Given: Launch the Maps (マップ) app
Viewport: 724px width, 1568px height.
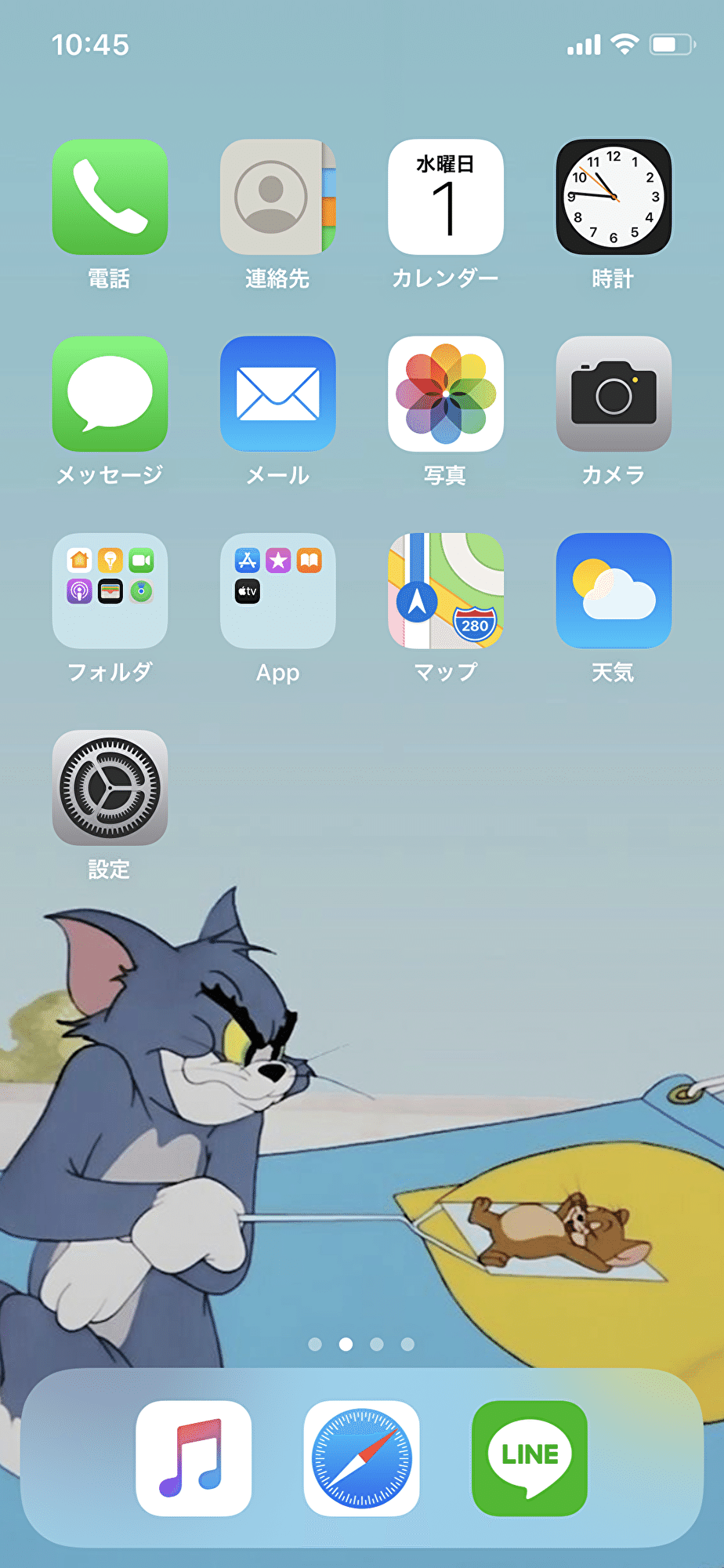Looking at the screenshot, I should [445, 590].
